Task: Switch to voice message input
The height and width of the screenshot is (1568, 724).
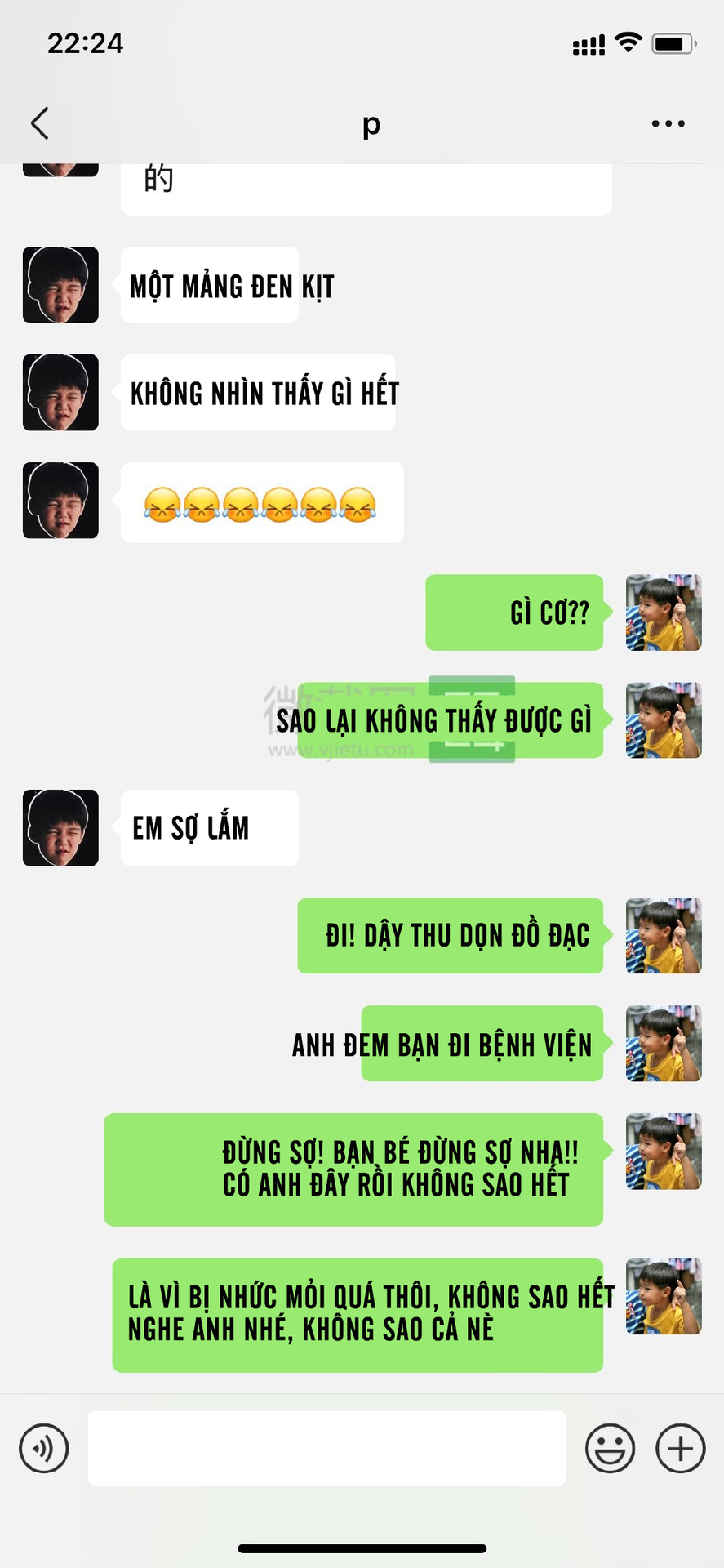Action: tap(44, 1448)
